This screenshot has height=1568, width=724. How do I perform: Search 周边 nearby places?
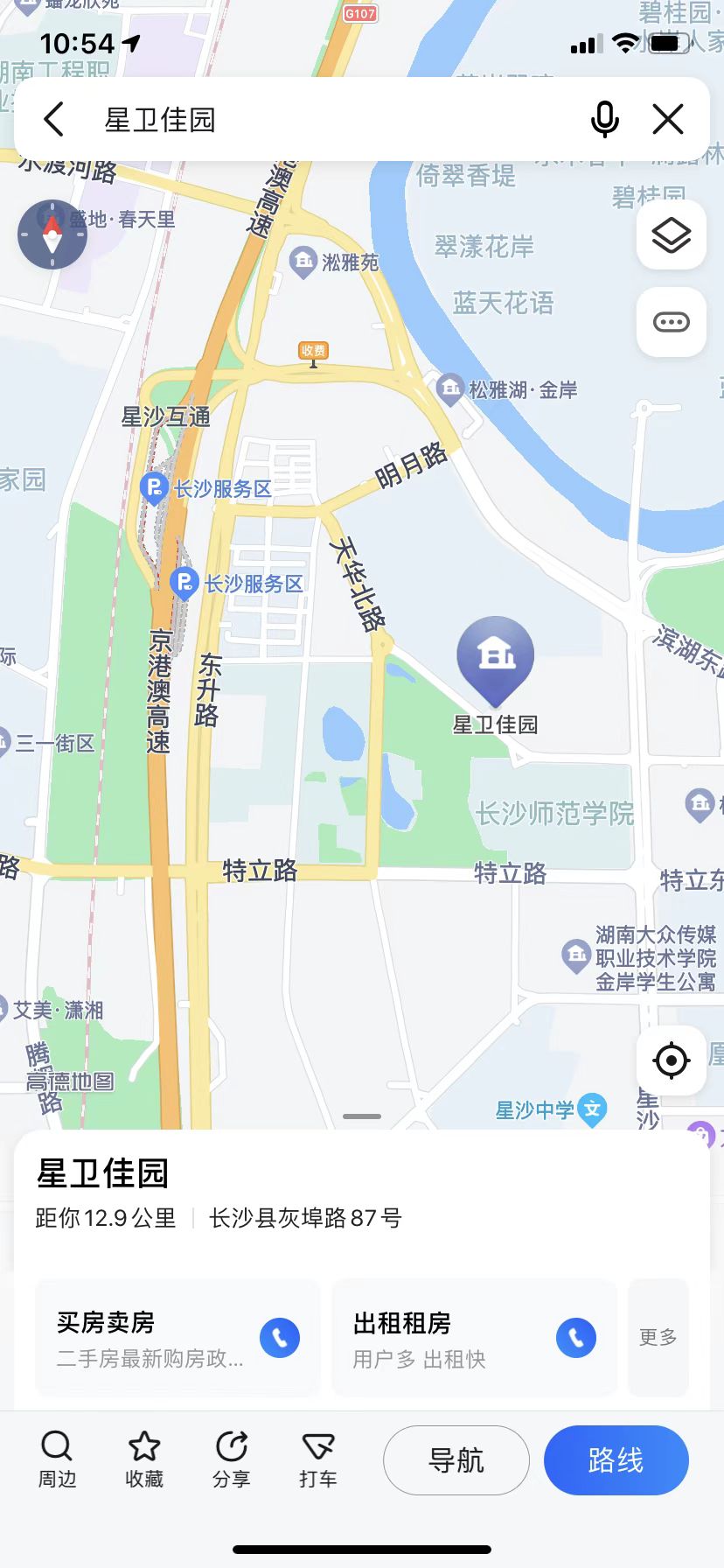click(x=57, y=1459)
